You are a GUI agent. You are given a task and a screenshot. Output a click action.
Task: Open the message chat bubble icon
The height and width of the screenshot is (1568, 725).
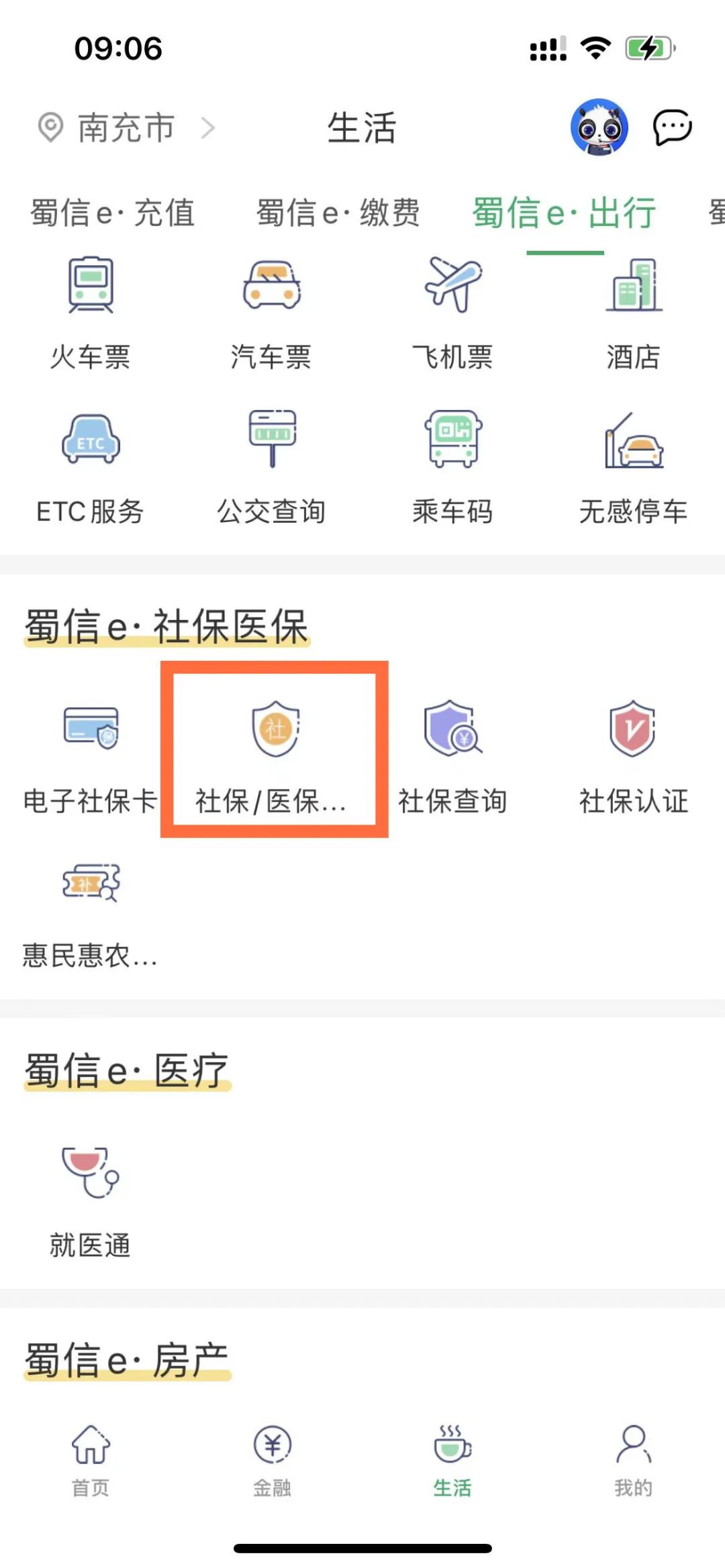click(672, 127)
